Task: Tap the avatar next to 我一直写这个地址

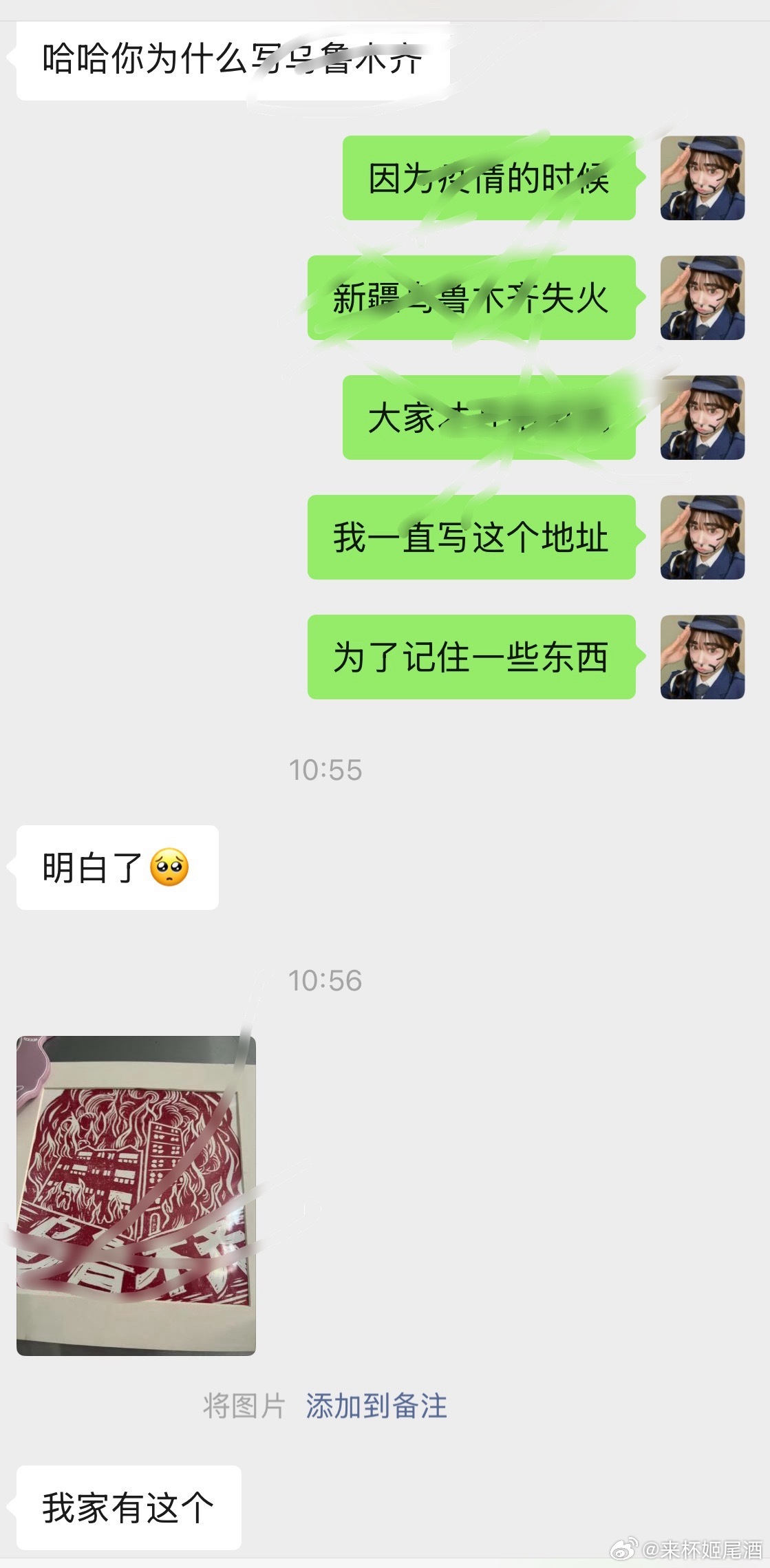Action: (x=702, y=537)
